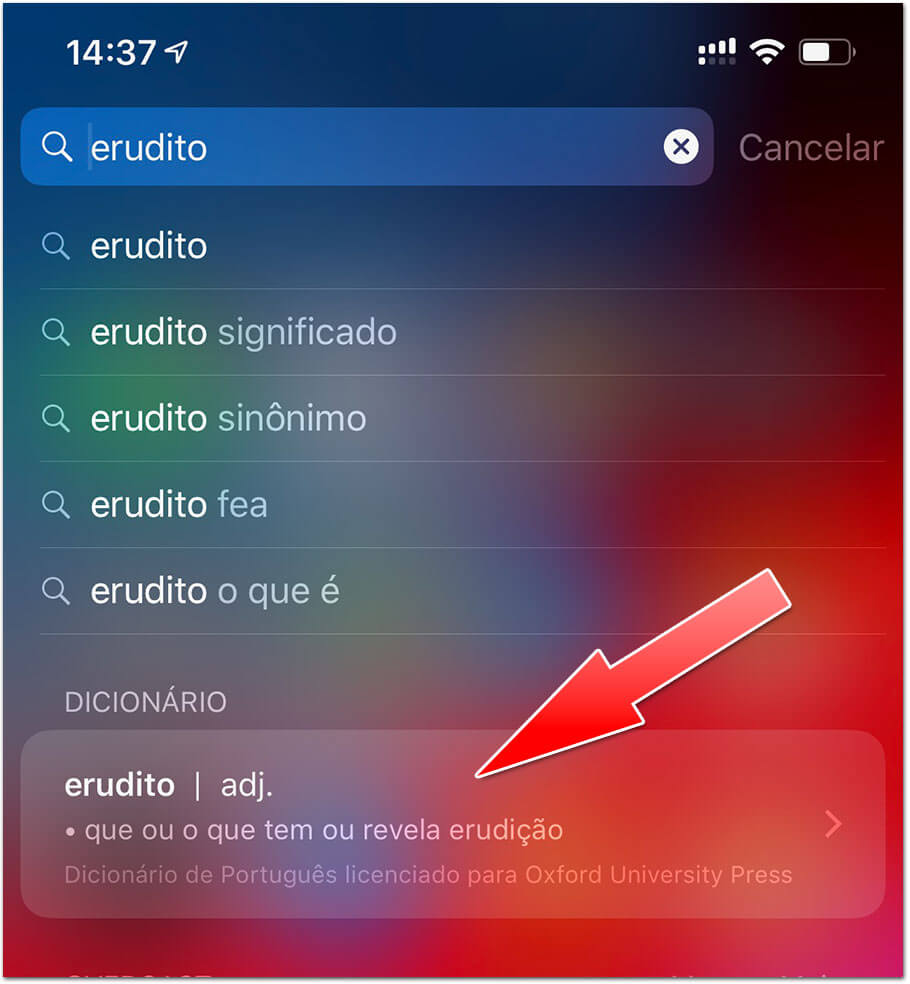Cancel the search with Cancelar
The width and height of the screenshot is (910, 984).
810,148
